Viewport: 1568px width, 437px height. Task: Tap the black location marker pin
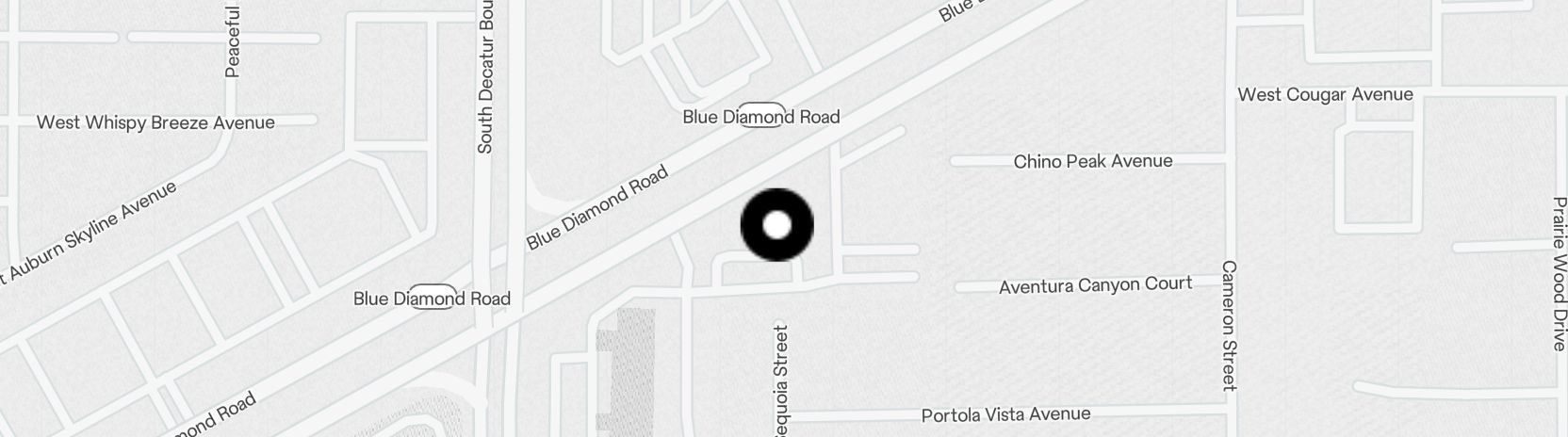pos(776,225)
